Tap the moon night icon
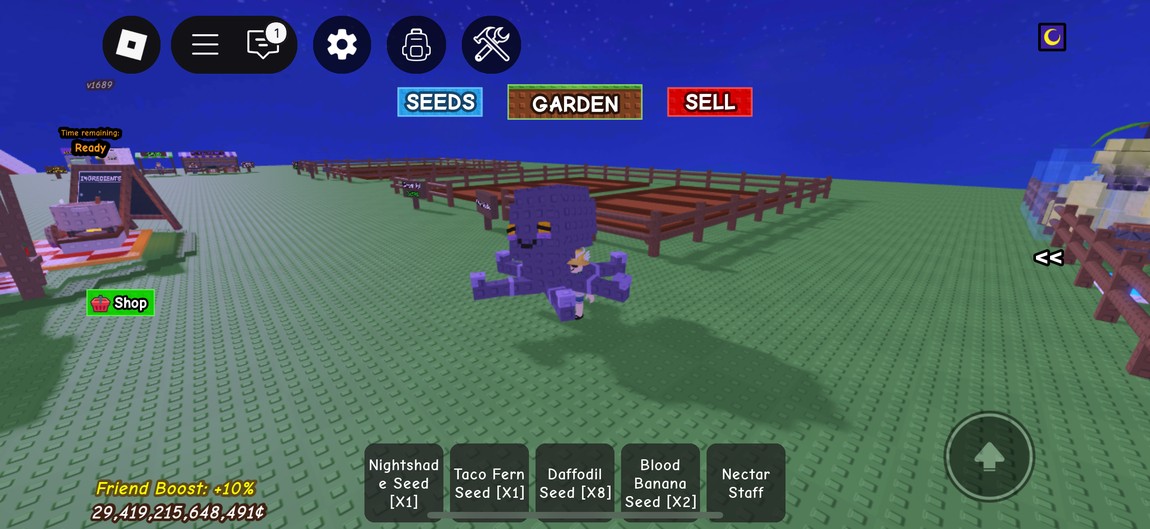Image resolution: width=1150 pixels, height=529 pixels. (1052, 38)
